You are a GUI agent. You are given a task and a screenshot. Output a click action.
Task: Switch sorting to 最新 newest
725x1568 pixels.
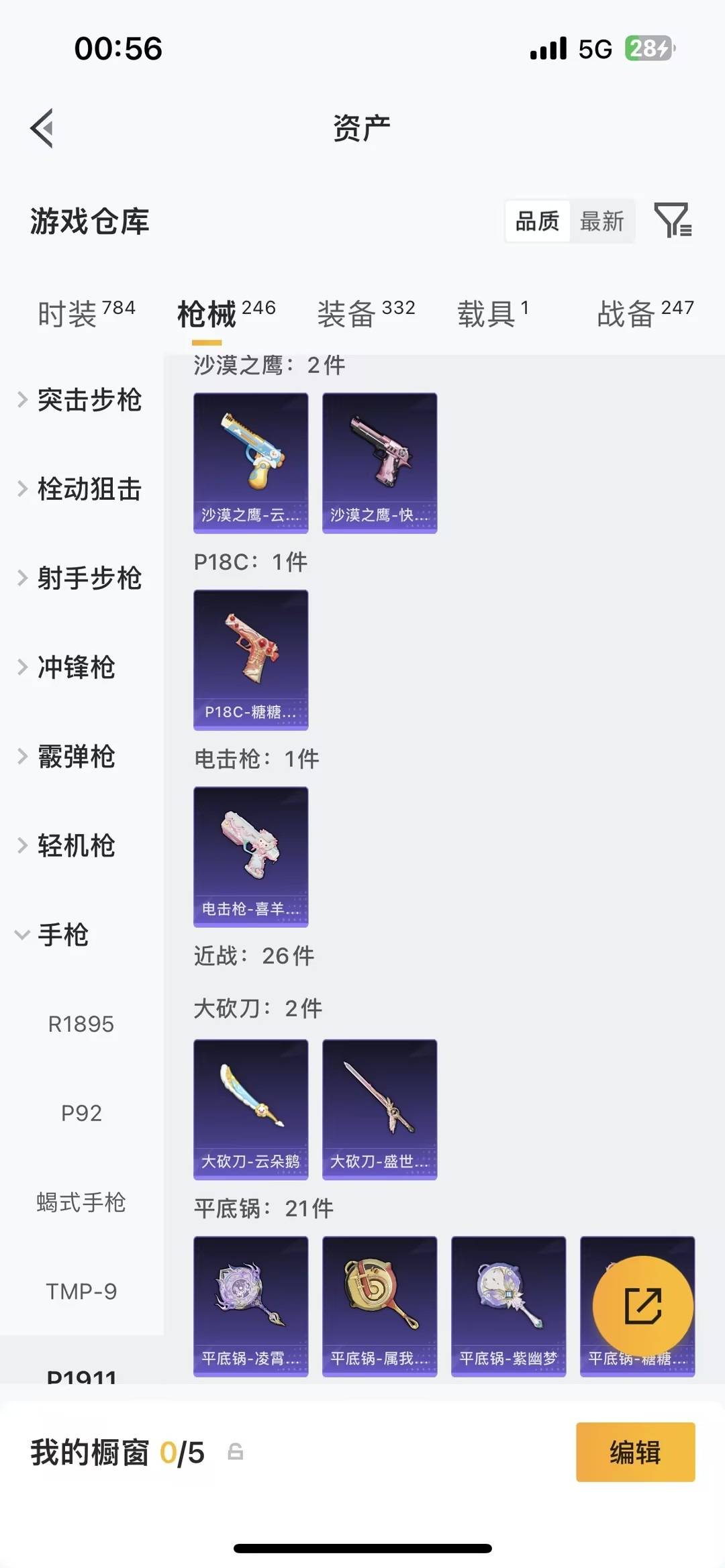click(603, 221)
